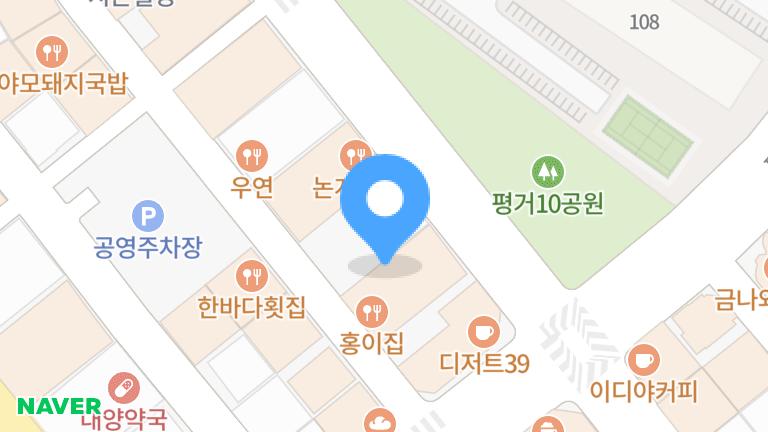Select the 홍이집 restaurant marker

tap(372, 311)
